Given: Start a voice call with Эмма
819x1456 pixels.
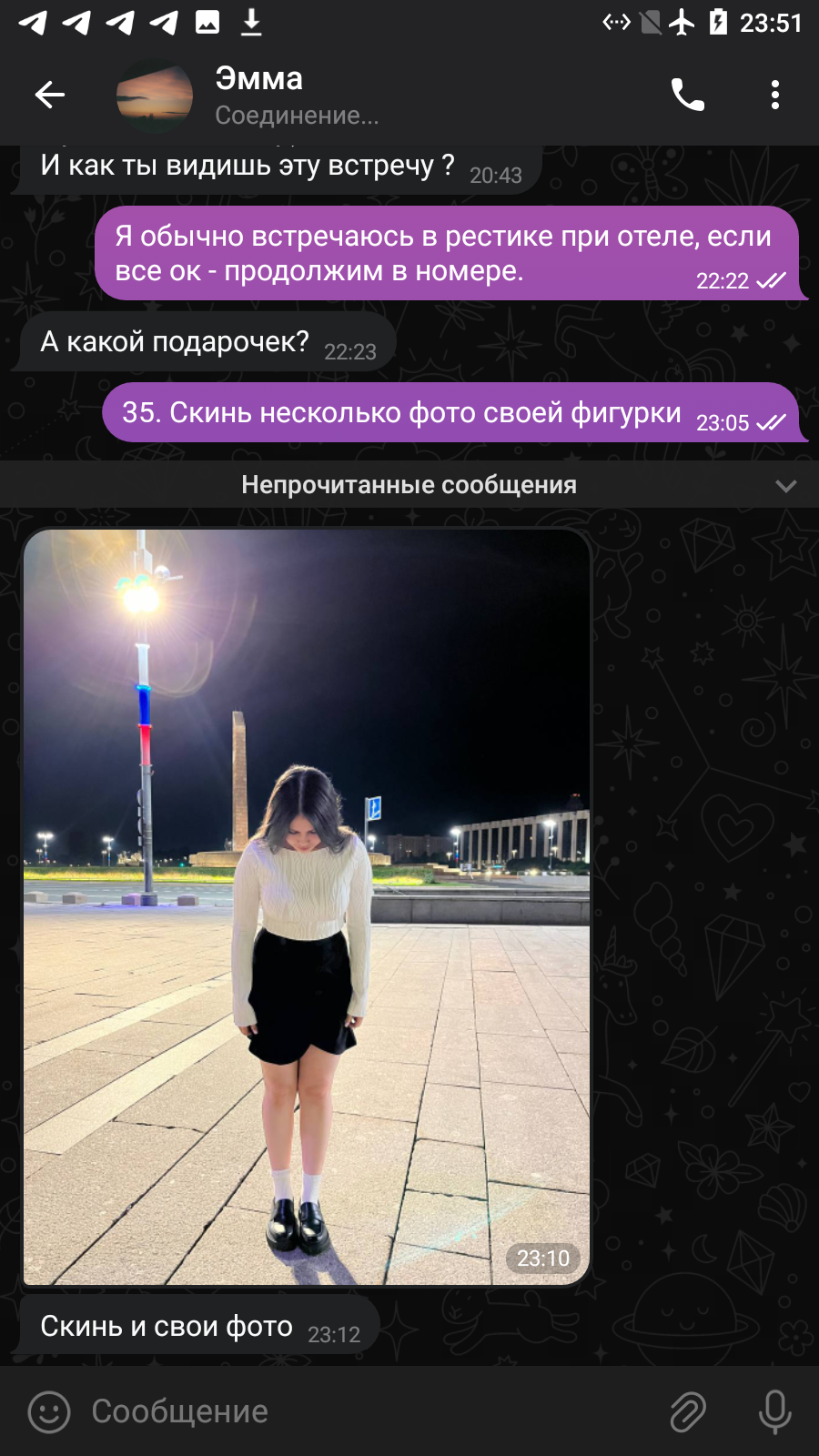Looking at the screenshot, I should click(x=687, y=95).
